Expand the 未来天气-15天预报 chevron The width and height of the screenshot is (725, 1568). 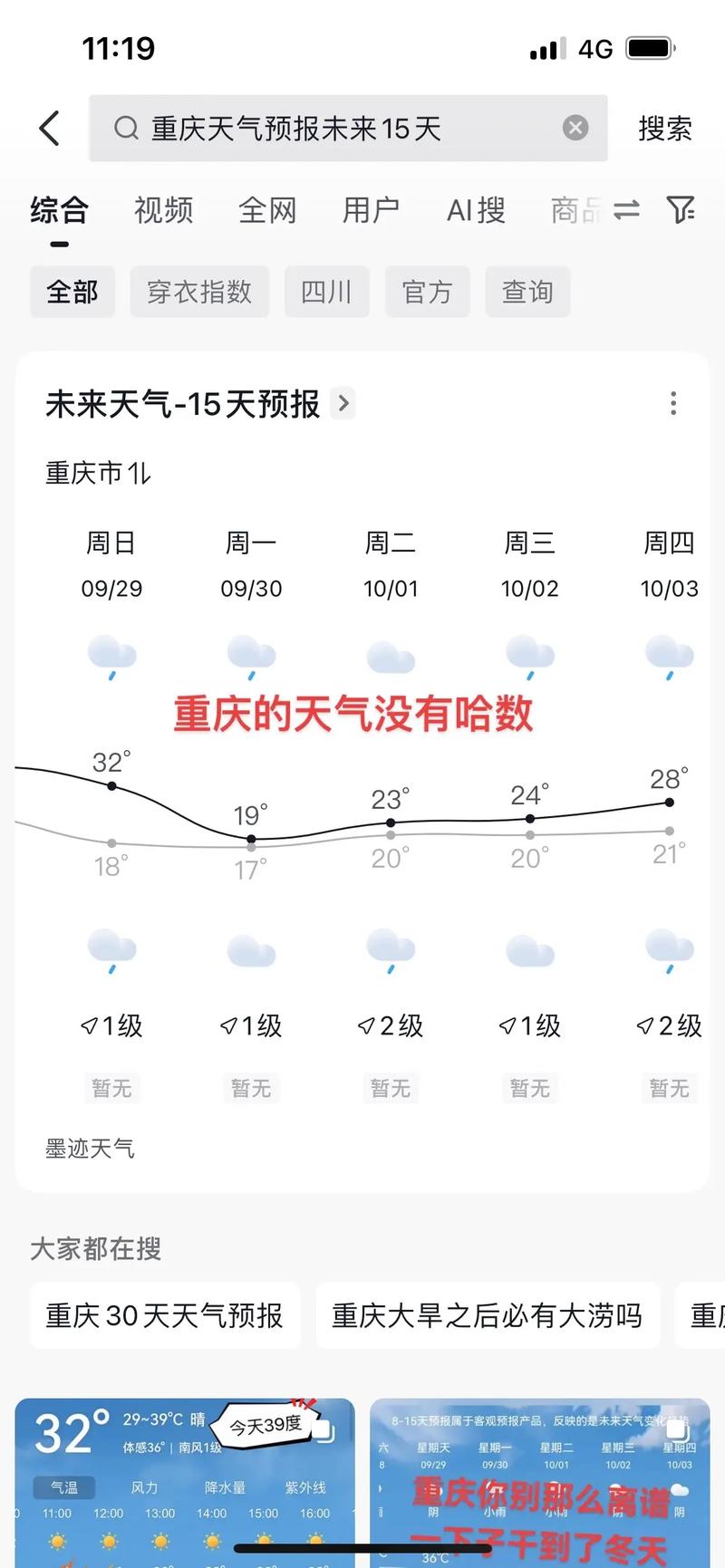[x=343, y=404]
